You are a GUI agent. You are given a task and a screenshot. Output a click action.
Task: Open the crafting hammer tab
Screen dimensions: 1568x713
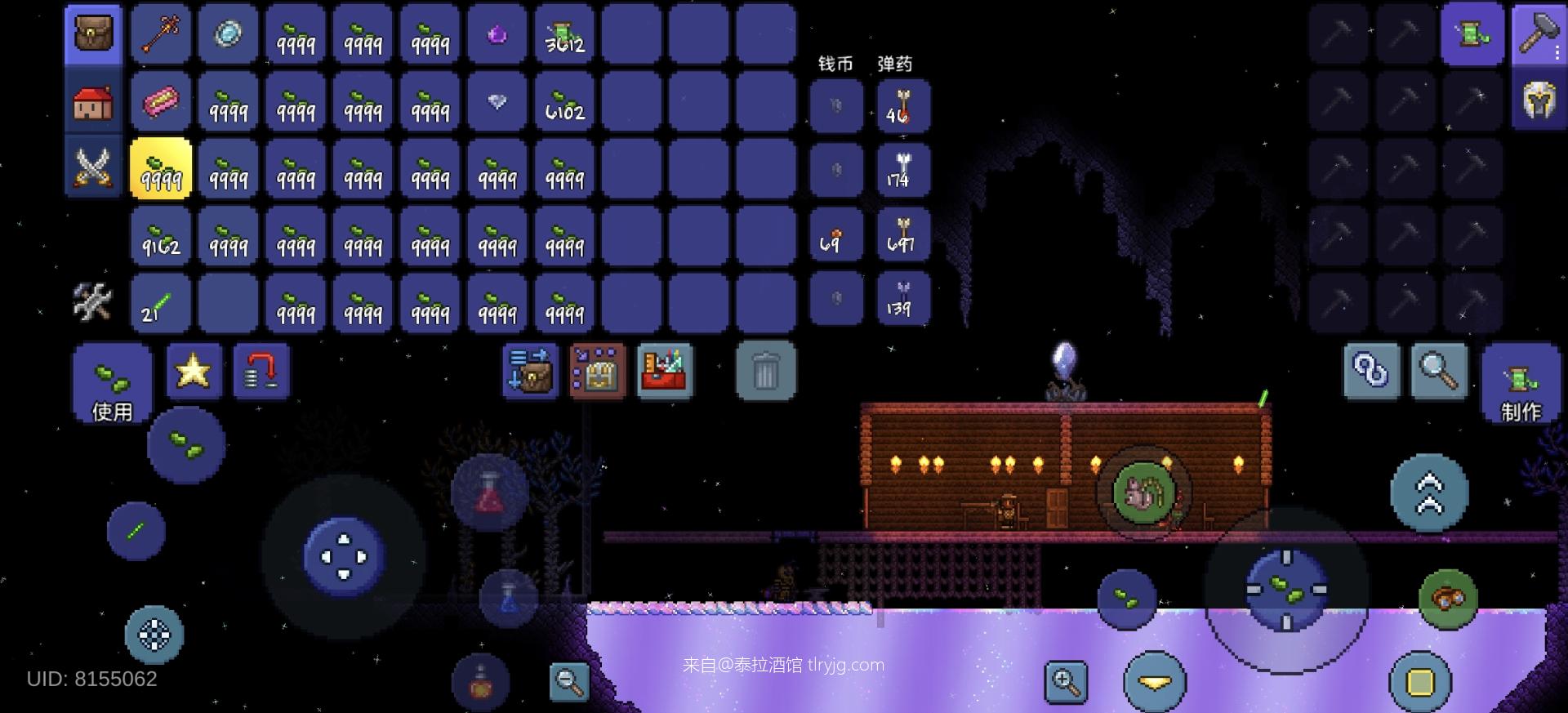coord(1538,34)
